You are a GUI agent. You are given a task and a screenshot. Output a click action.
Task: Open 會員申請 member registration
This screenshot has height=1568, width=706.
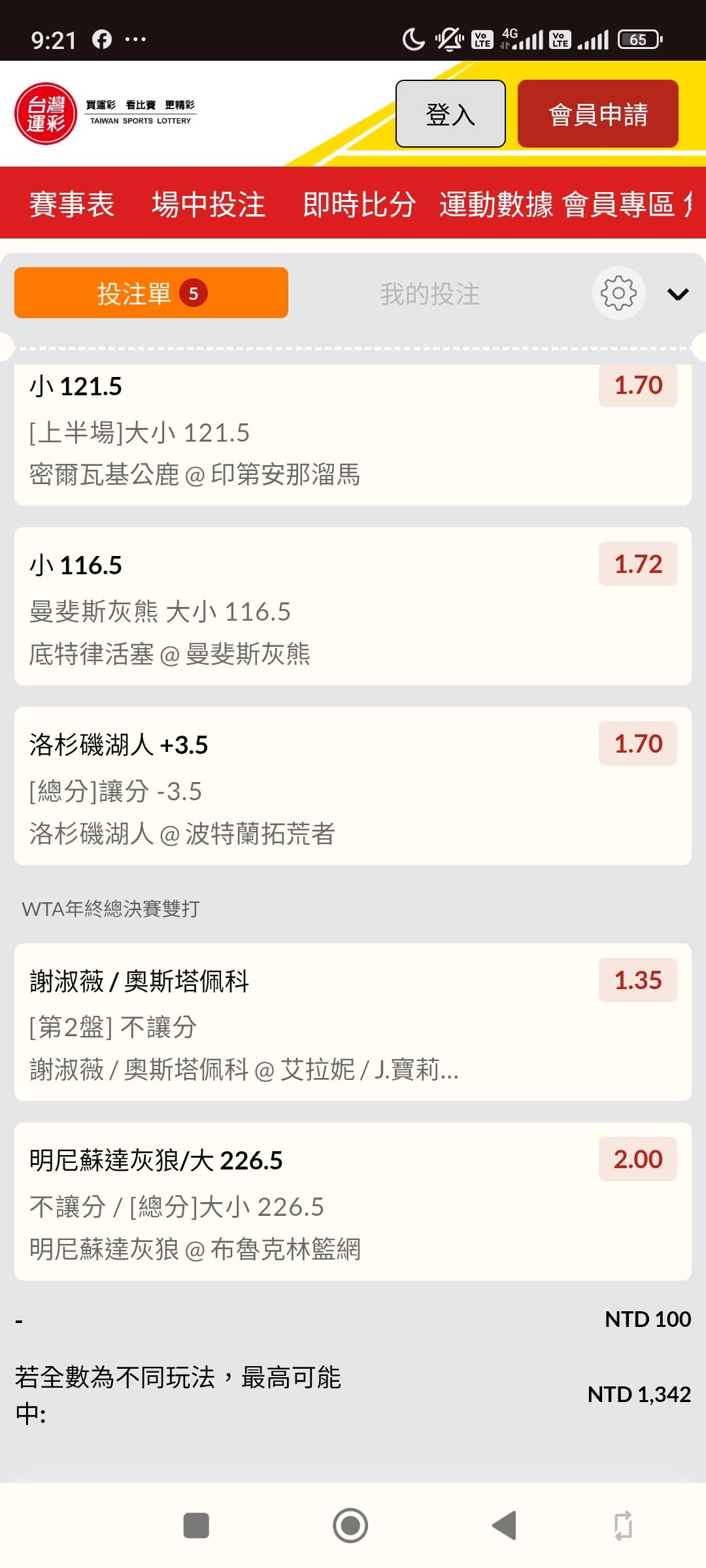coord(597,114)
